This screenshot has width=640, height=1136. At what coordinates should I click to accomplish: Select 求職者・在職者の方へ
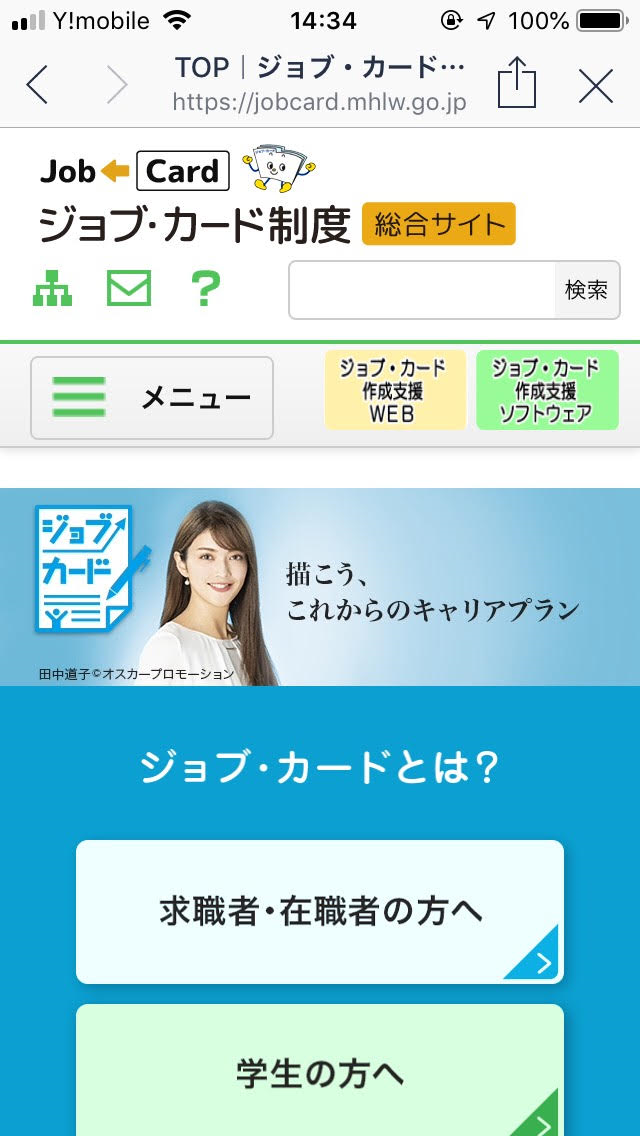click(x=320, y=911)
